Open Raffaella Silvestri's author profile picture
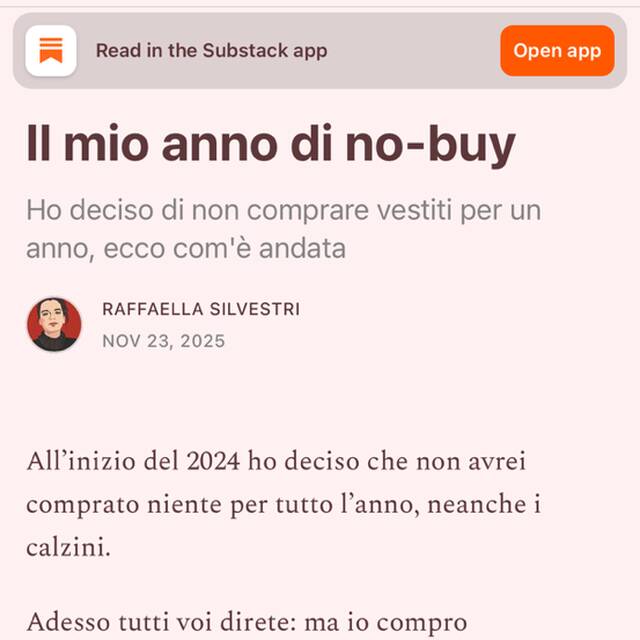This screenshot has height=640, width=640. (54, 324)
